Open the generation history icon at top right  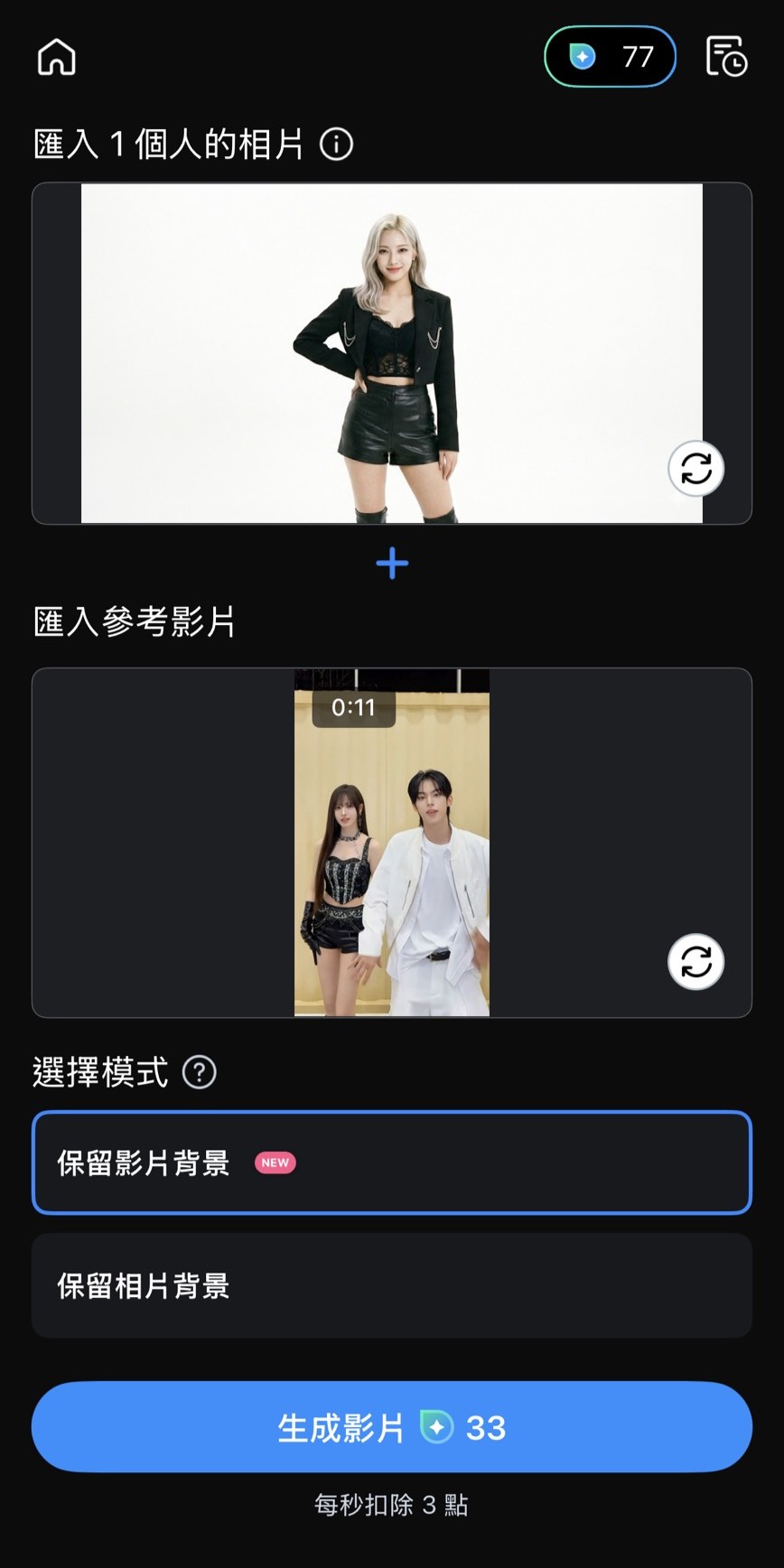[725, 56]
